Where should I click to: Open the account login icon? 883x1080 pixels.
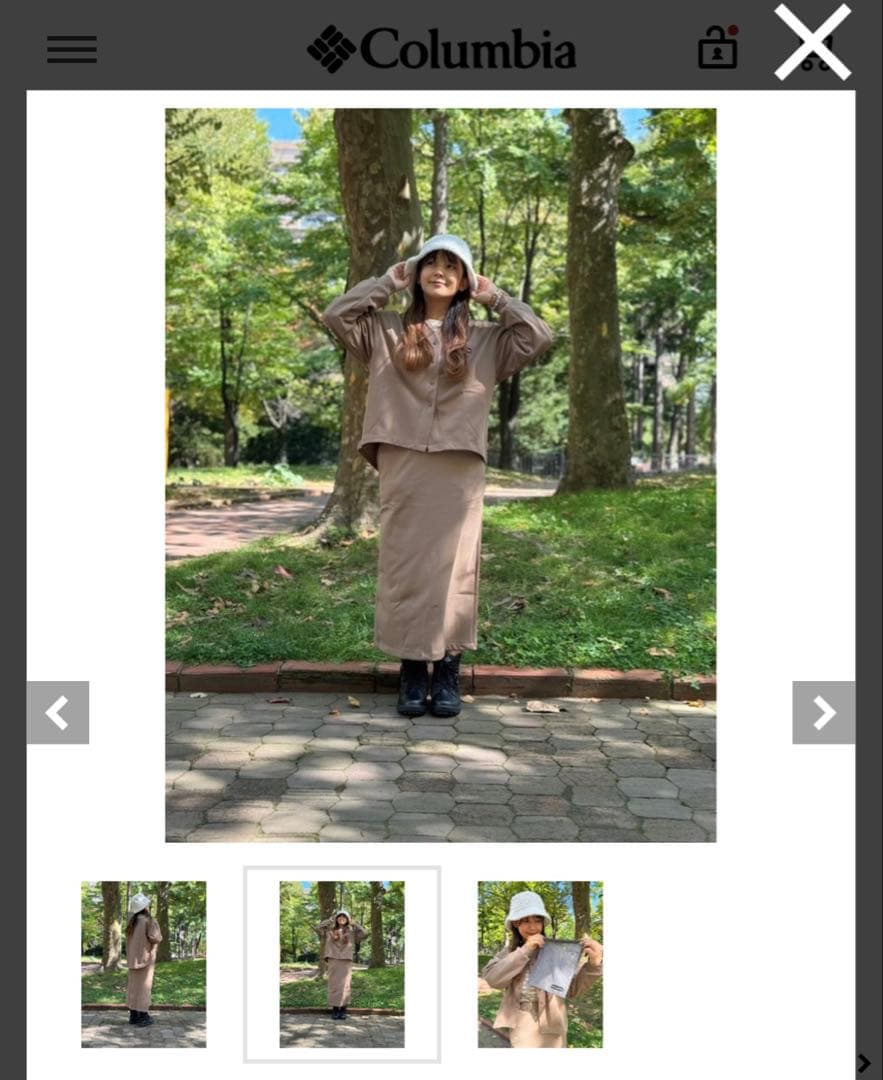(x=717, y=48)
